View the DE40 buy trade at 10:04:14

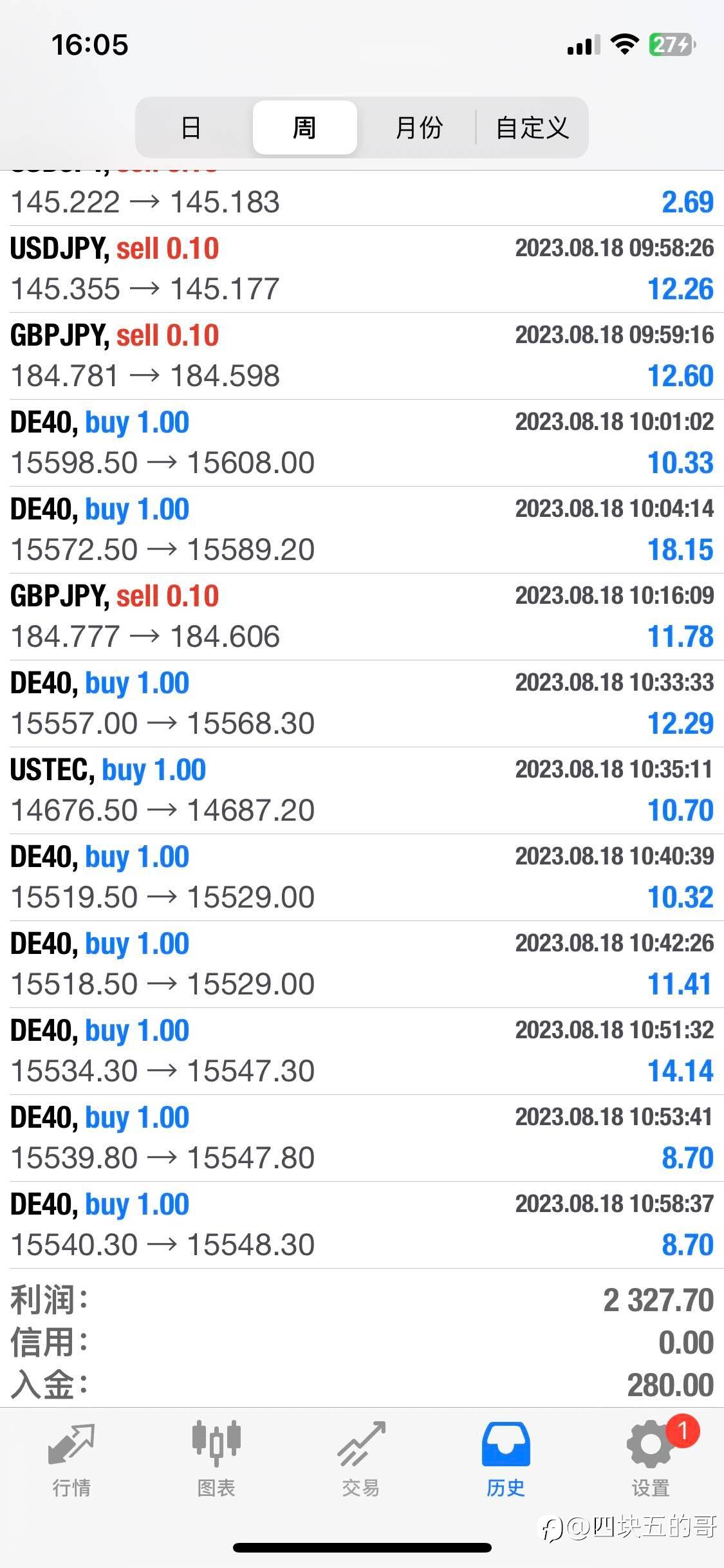coord(362,530)
